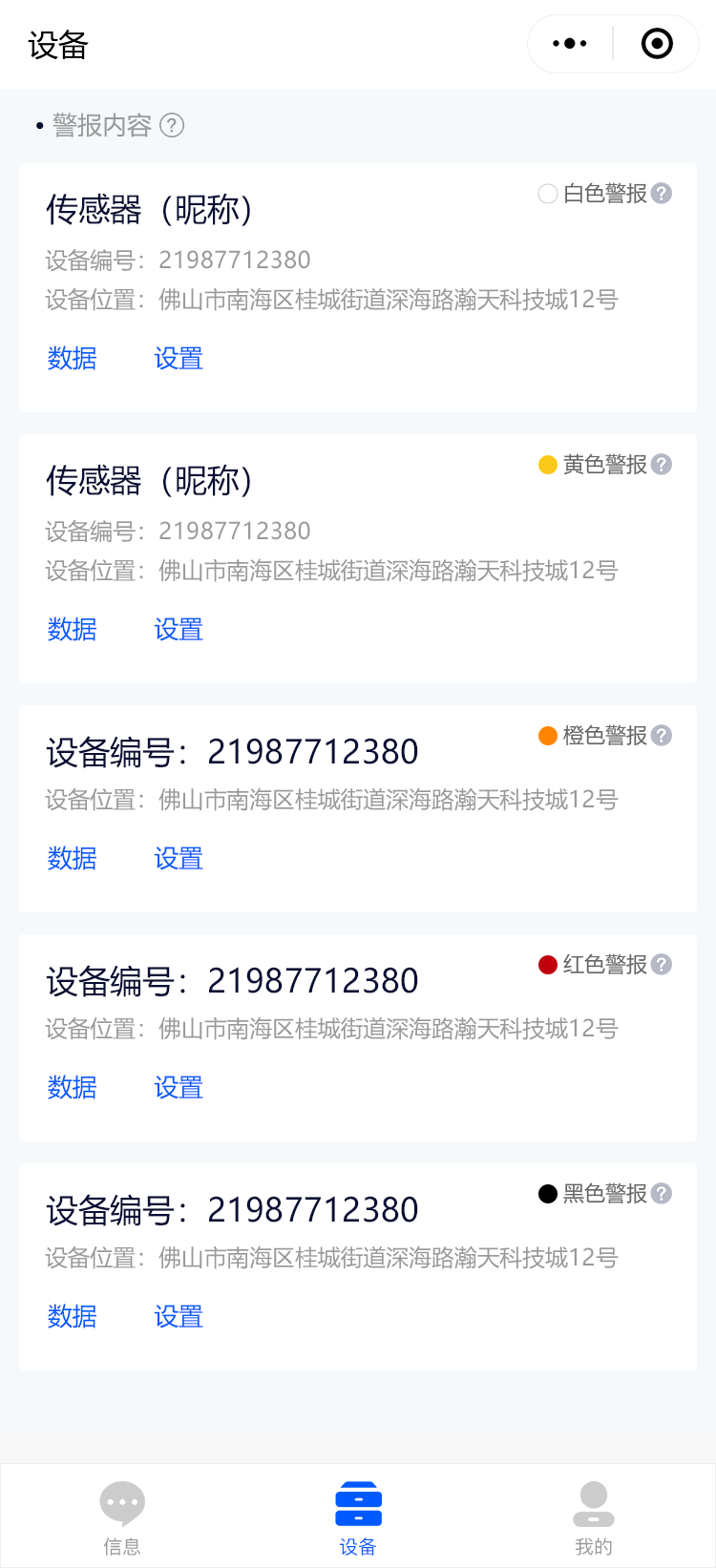Show the explanation for 红色警报
Screen dimensions: 716x1568
pos(662,965)
